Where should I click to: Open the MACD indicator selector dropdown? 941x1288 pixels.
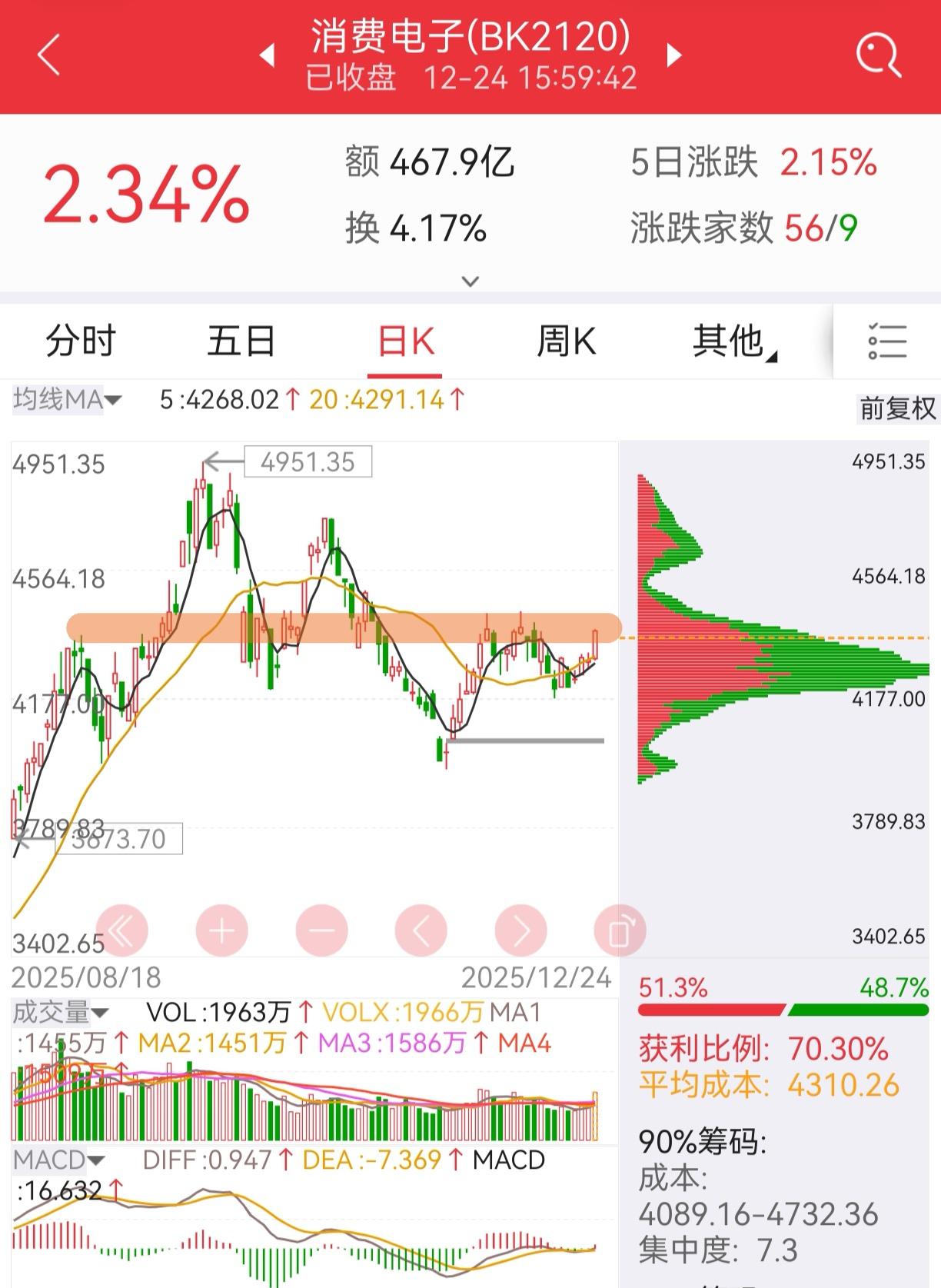click(x=54, y=1160)
